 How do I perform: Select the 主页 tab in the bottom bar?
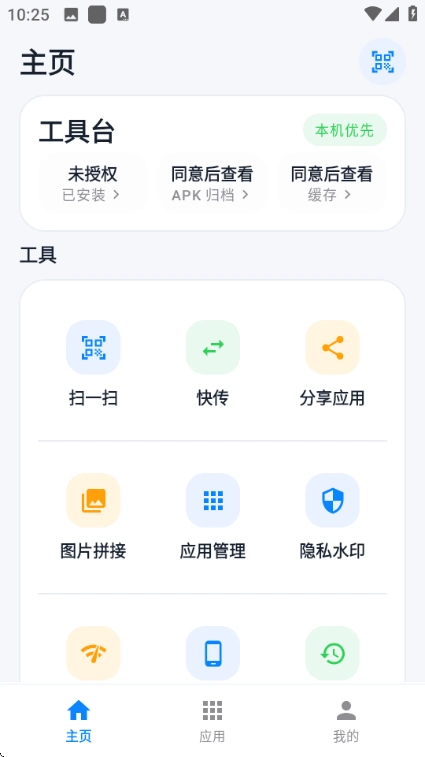pyautogui.click(x=79, y=721)
